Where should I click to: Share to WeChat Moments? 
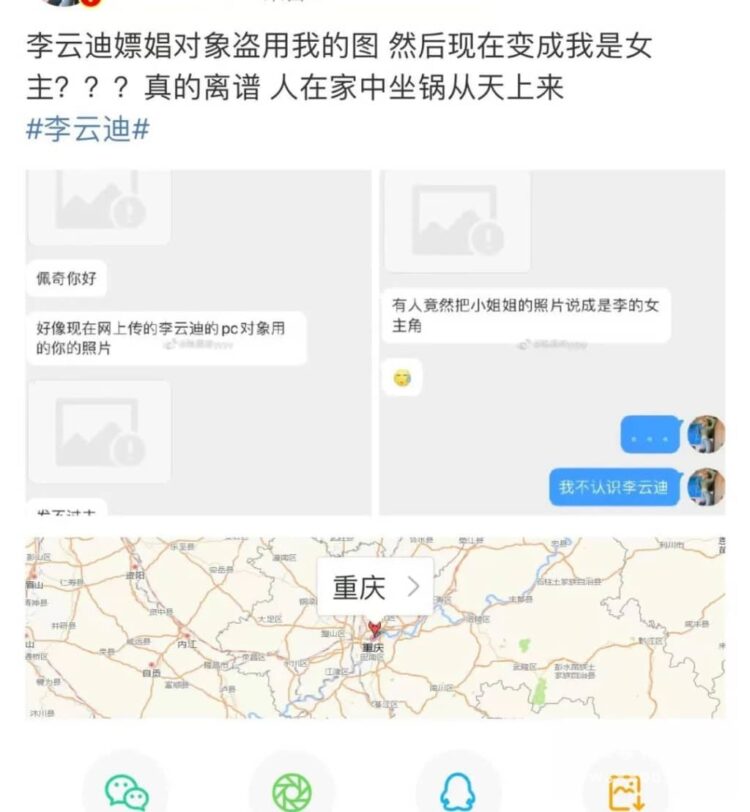[292, 790]
